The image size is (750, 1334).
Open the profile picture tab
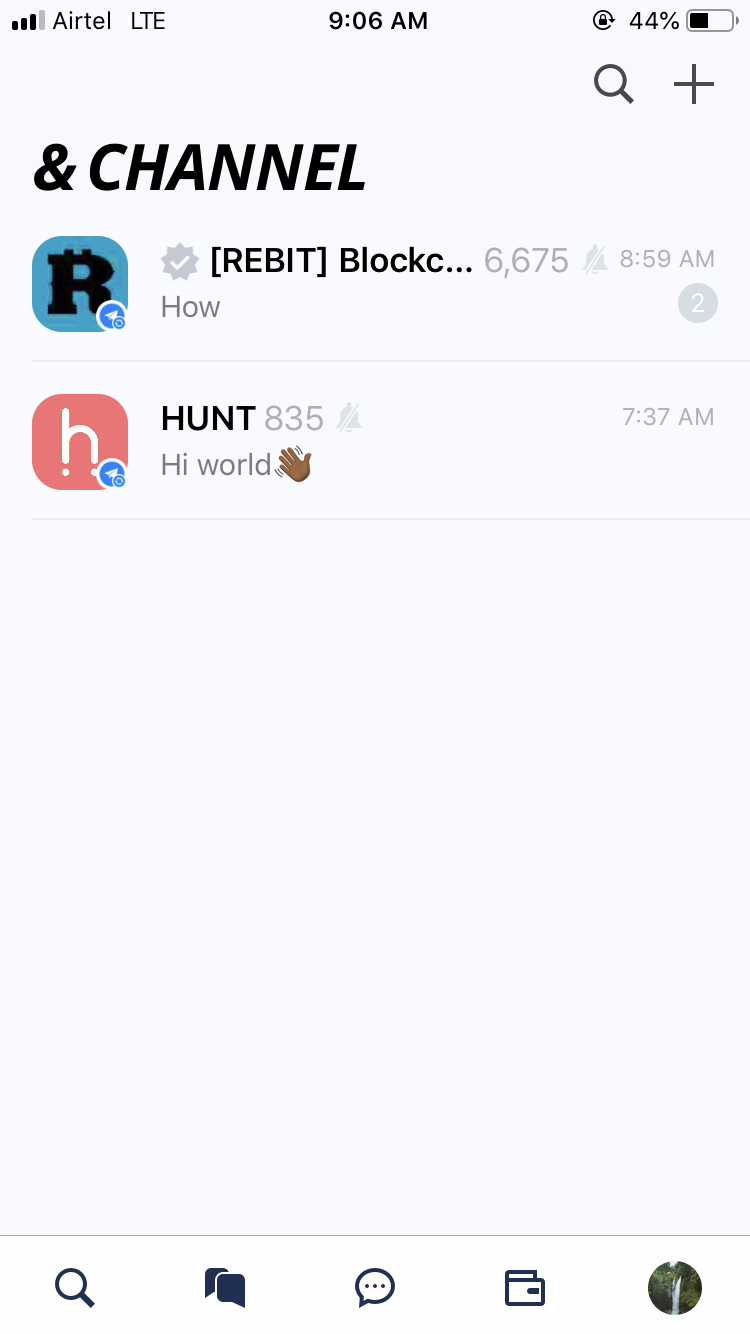click(x=675, y=1287)
